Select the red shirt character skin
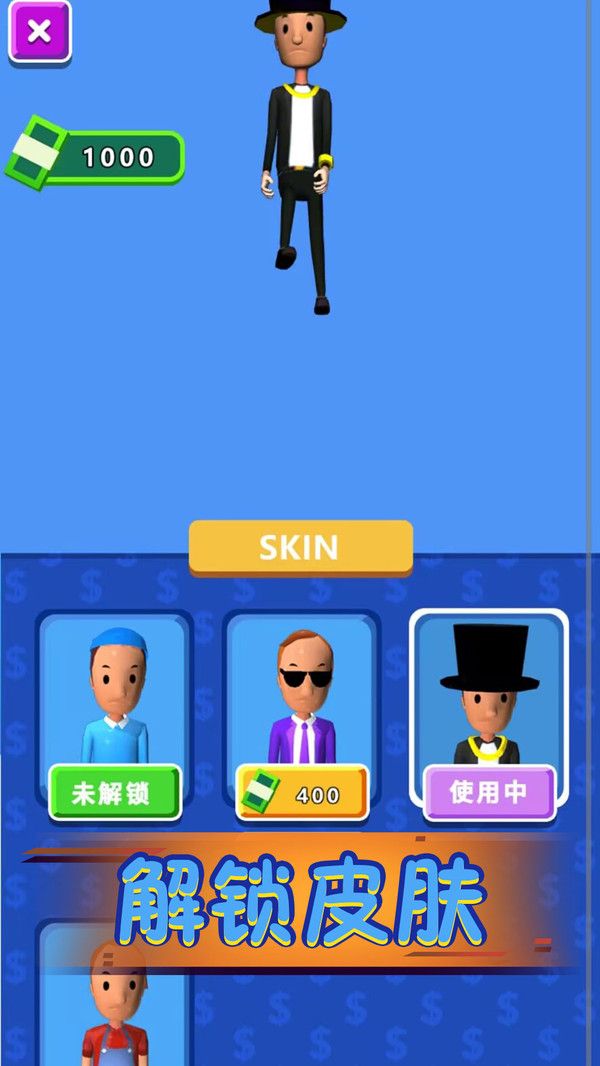The height and width of the screenshot is (1066, 600). (115, 1010)
